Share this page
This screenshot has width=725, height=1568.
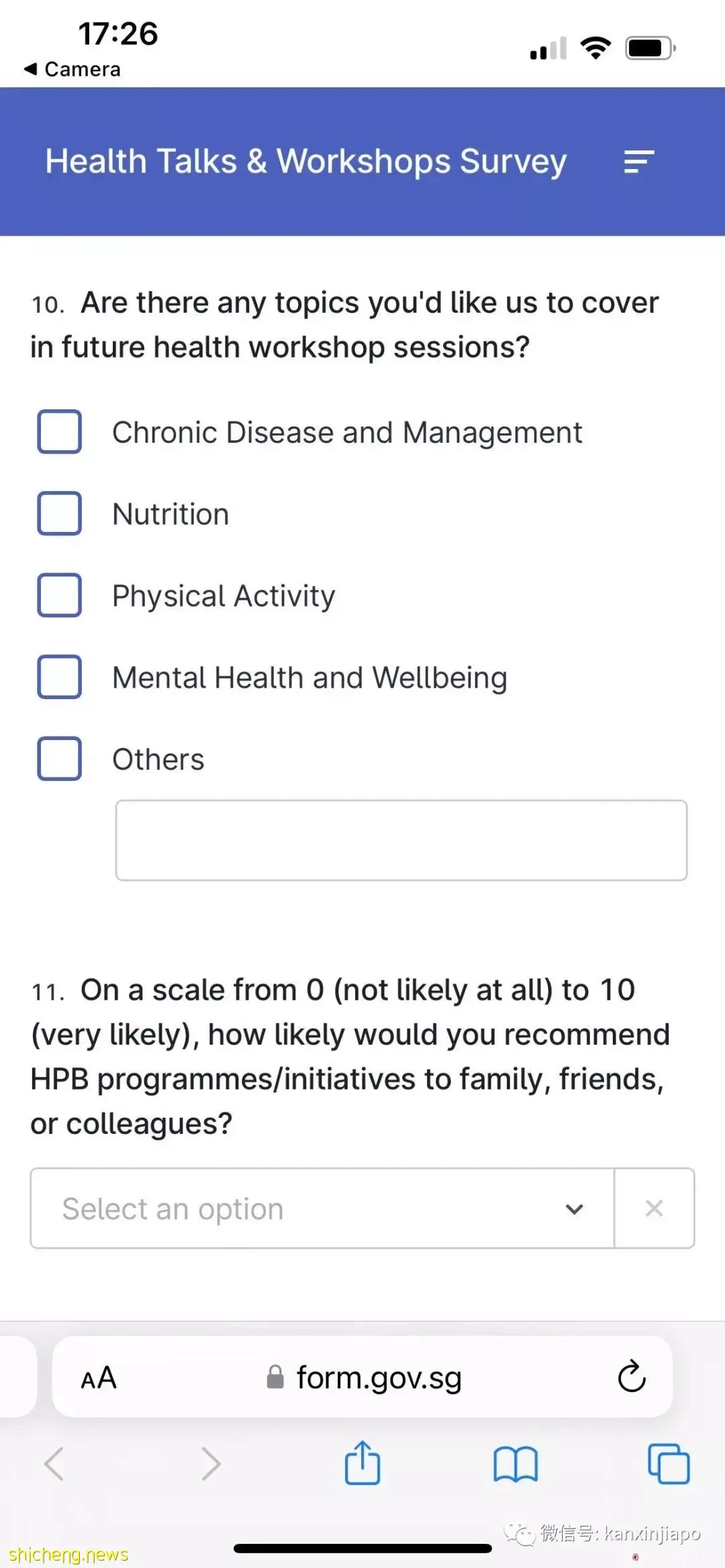[362, 1463]
